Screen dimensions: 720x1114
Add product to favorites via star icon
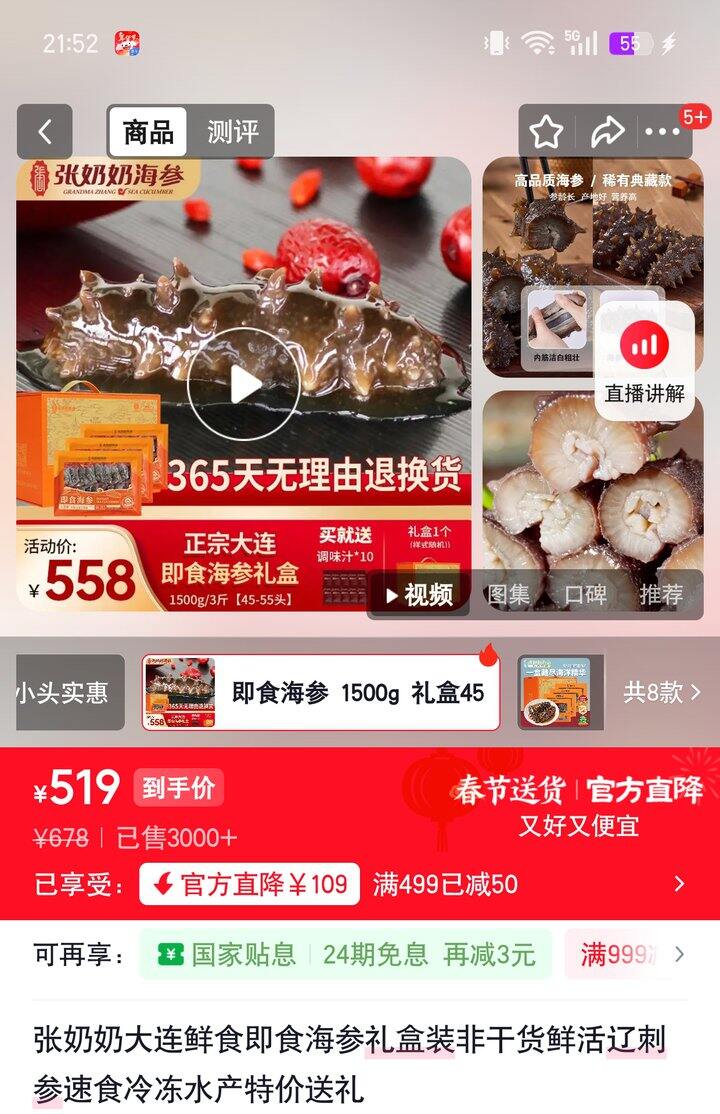[x=545, y=130]
